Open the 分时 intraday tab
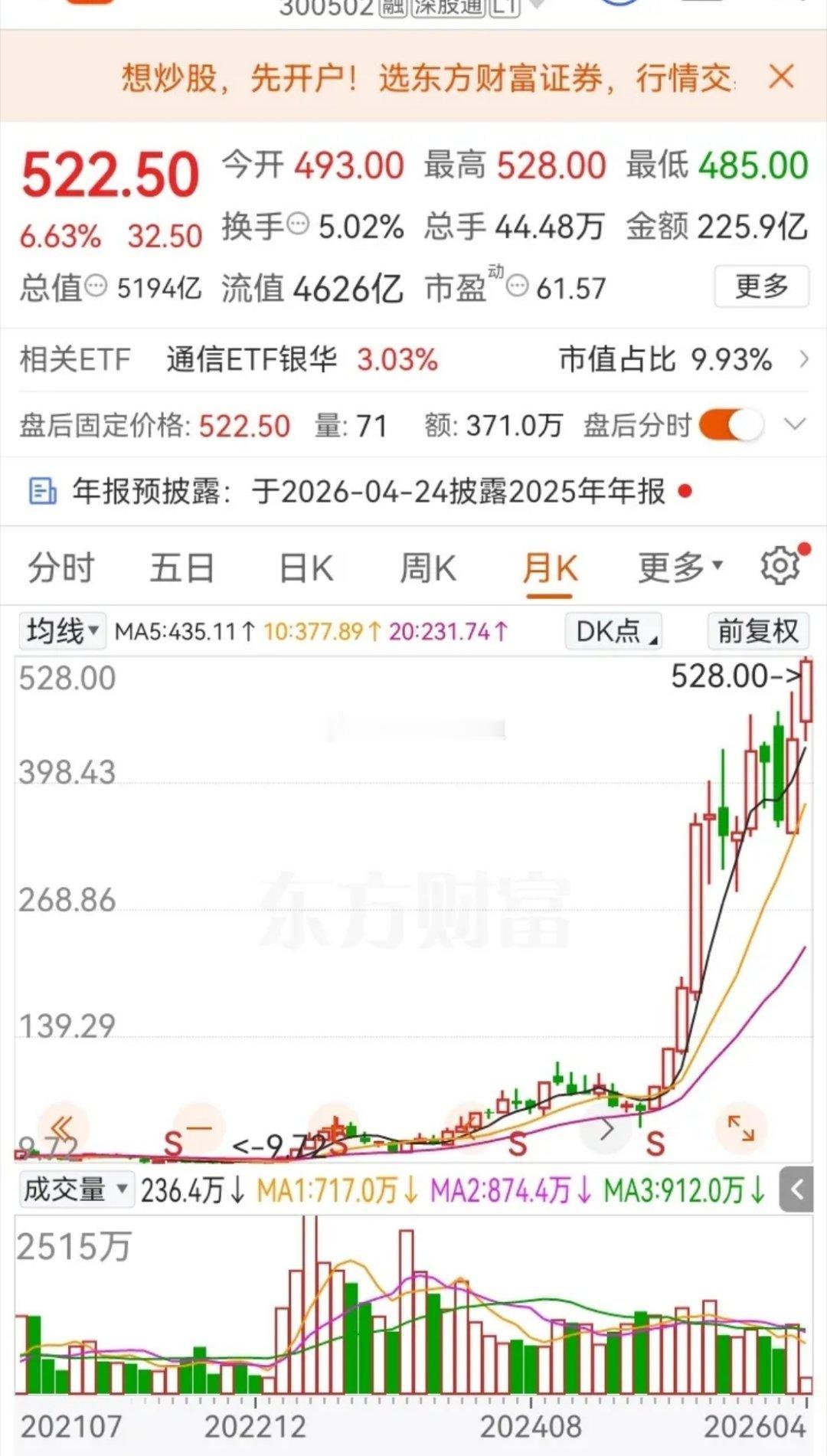 click(x=60, y=567)
